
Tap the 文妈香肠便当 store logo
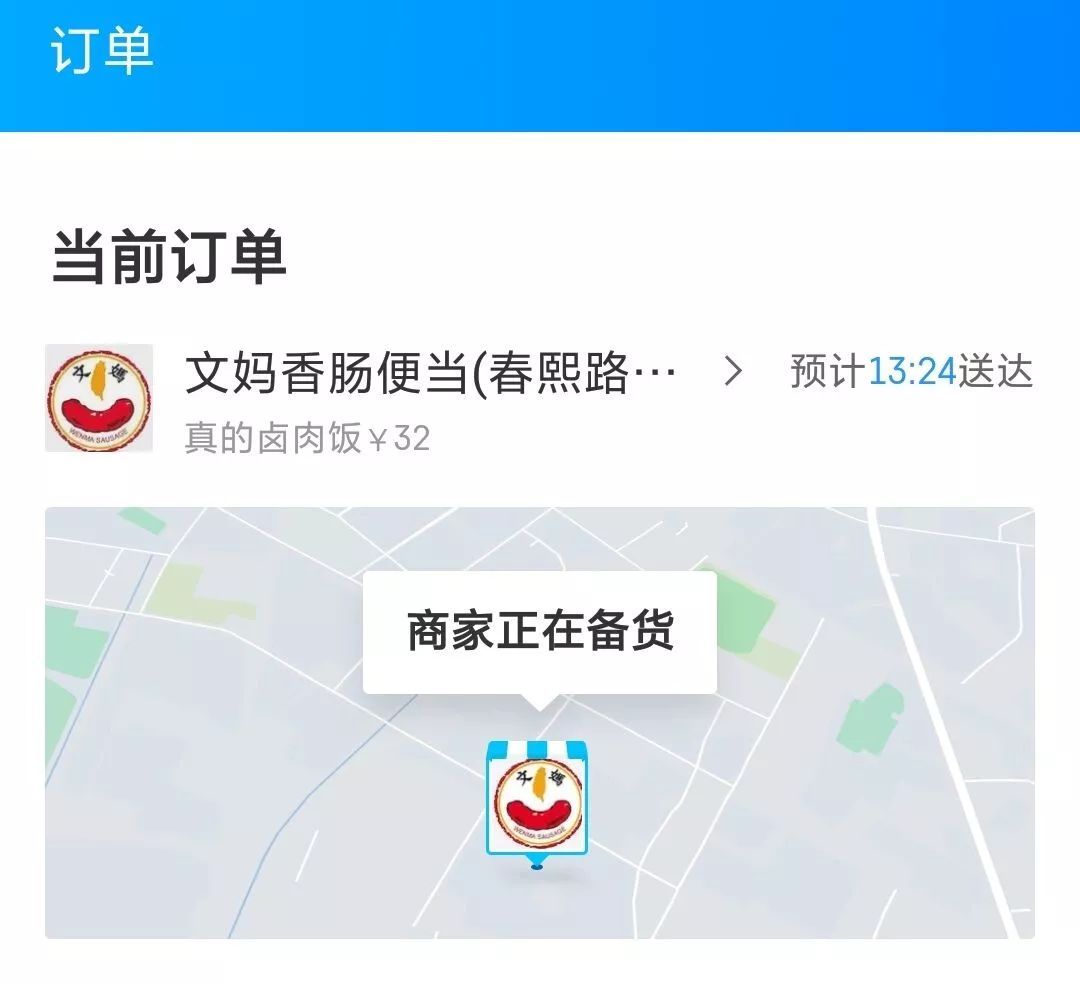(99, 398)
